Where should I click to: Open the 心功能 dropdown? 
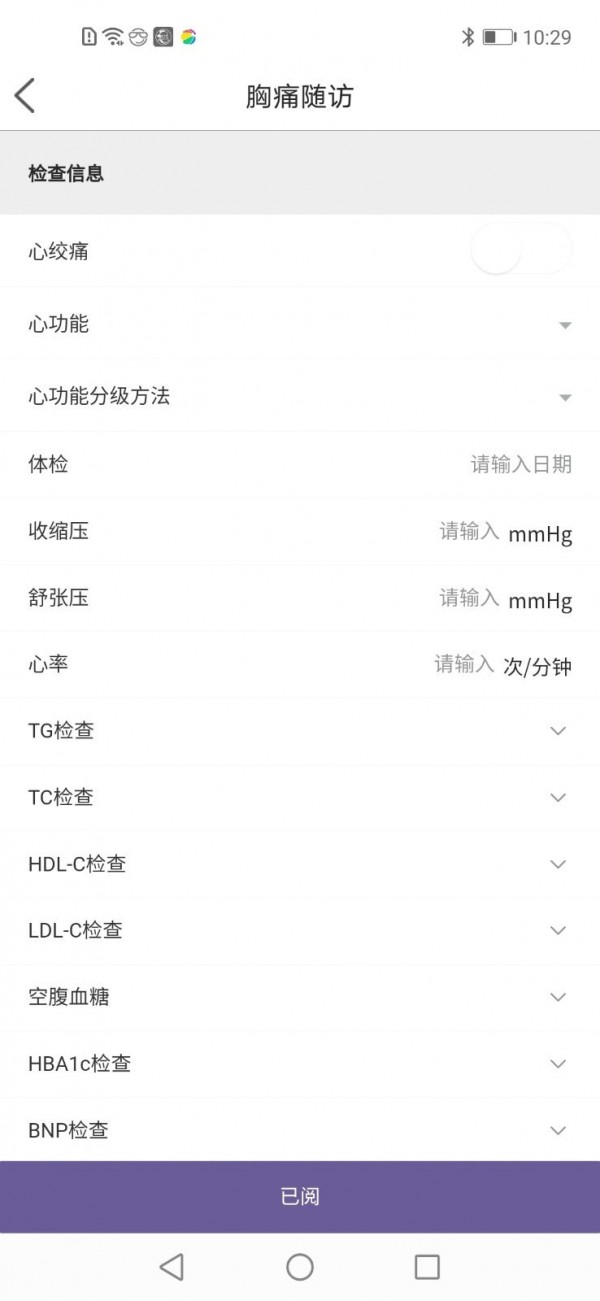pyautogui.click(x=564, y=325)
